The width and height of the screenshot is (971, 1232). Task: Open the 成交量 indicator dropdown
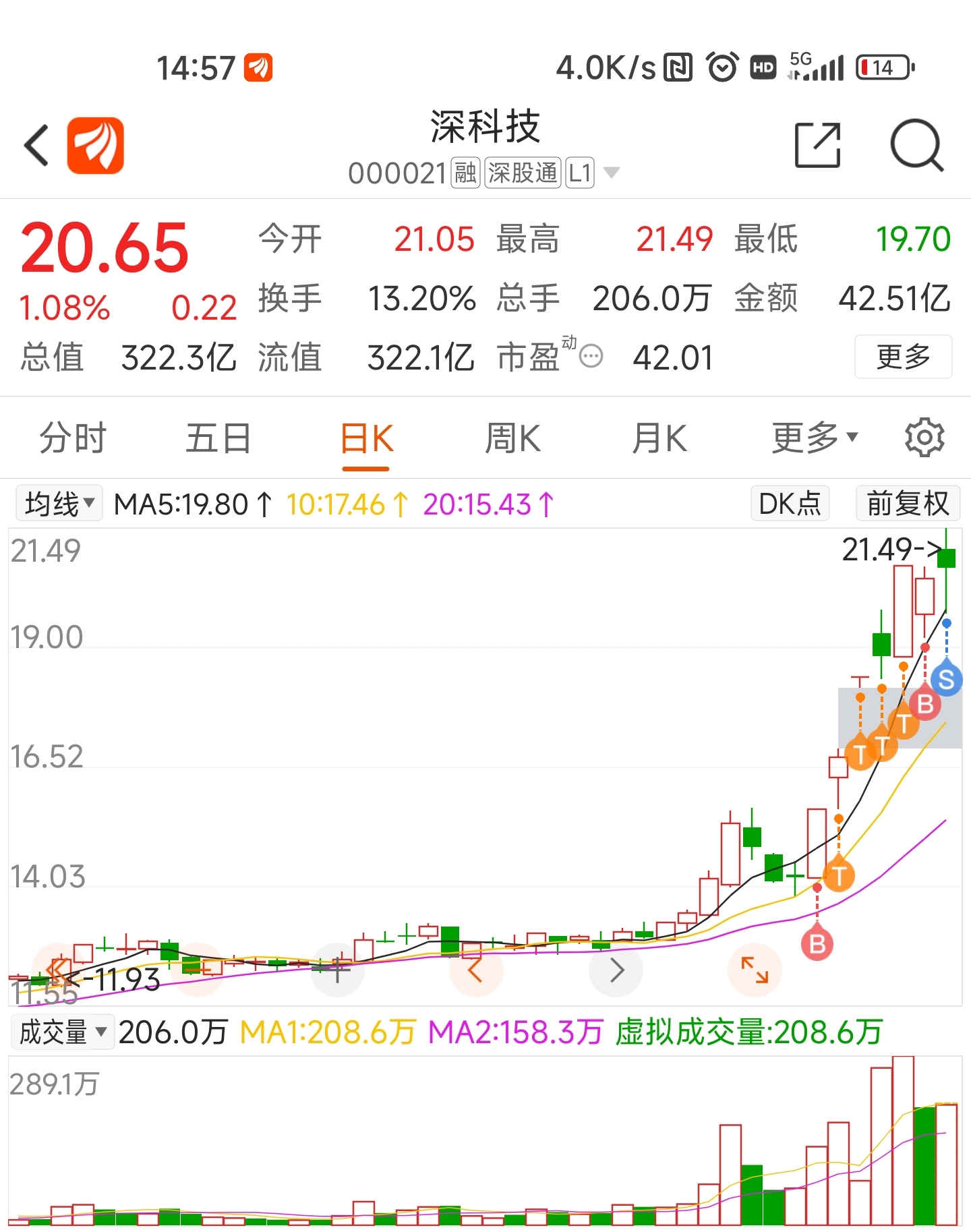coord(62,1031)
